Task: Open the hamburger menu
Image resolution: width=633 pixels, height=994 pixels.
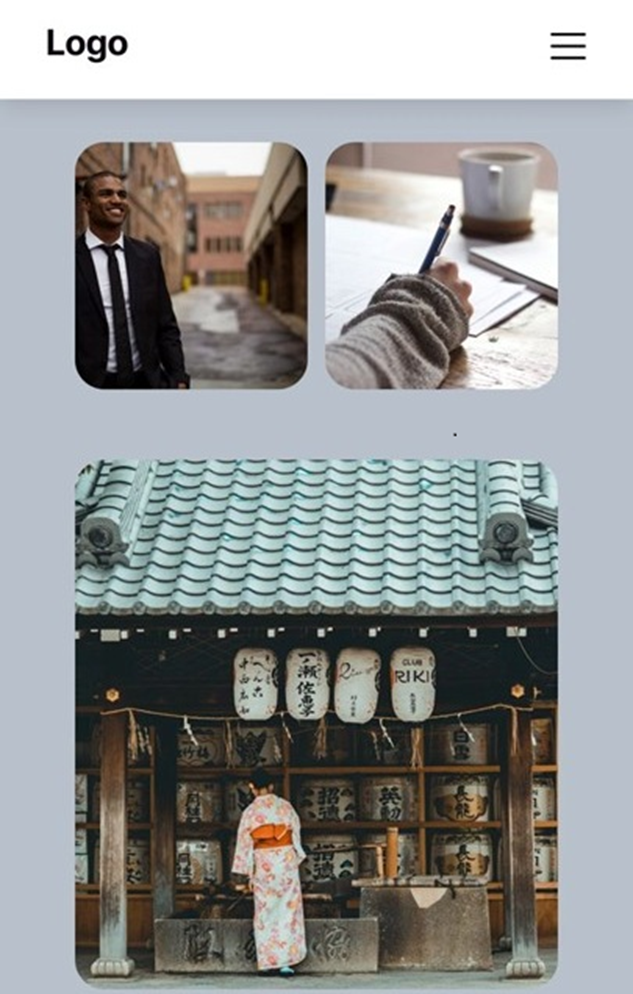Action: 567,46
